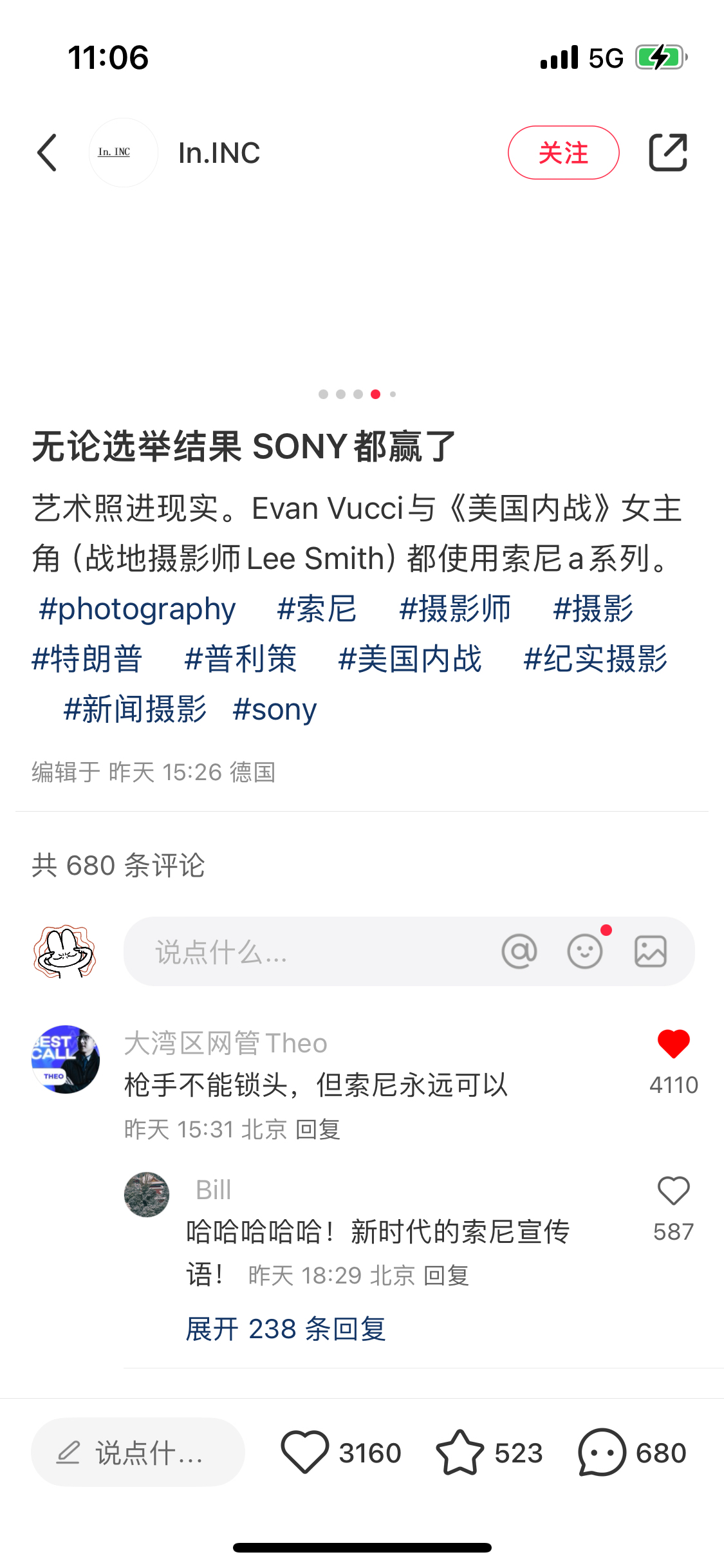Open the In.INC profile avatar
The width and height of the screenshot is (724, 1568).
[x=124, y=153]
